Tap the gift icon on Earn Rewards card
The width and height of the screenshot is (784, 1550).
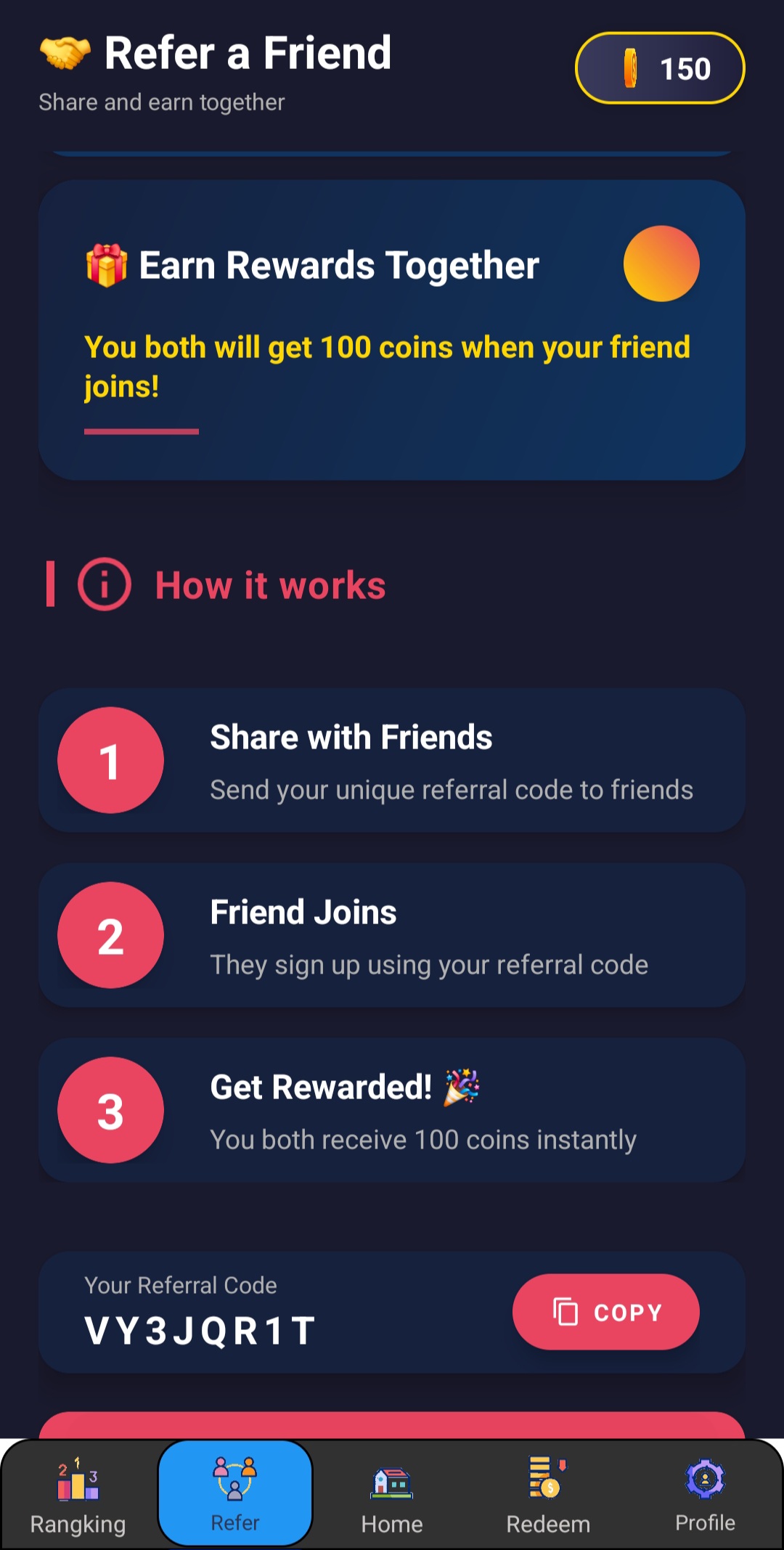tap(105, 264)
